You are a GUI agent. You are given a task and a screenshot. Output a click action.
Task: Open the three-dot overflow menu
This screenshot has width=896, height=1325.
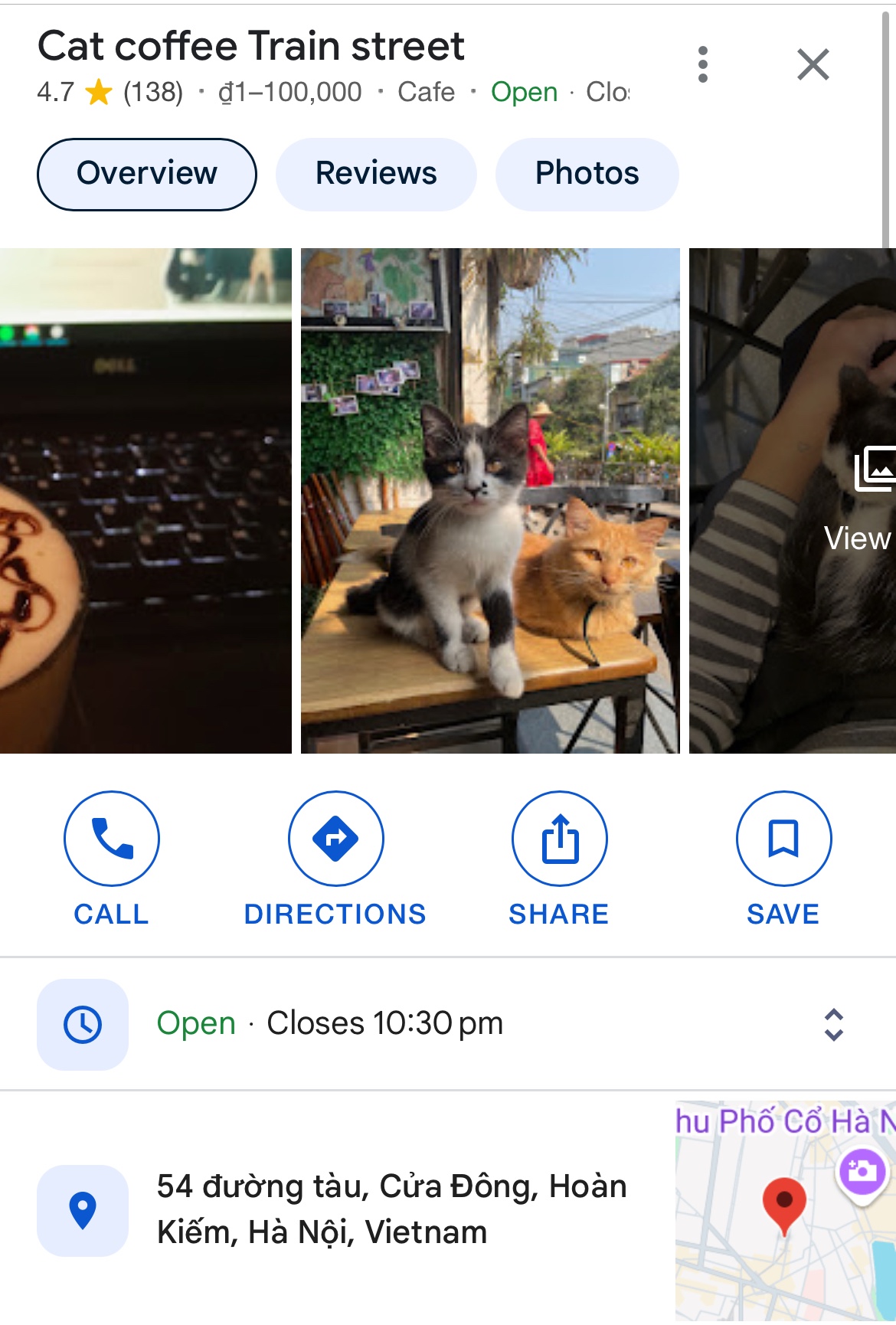tap(702, 64)
